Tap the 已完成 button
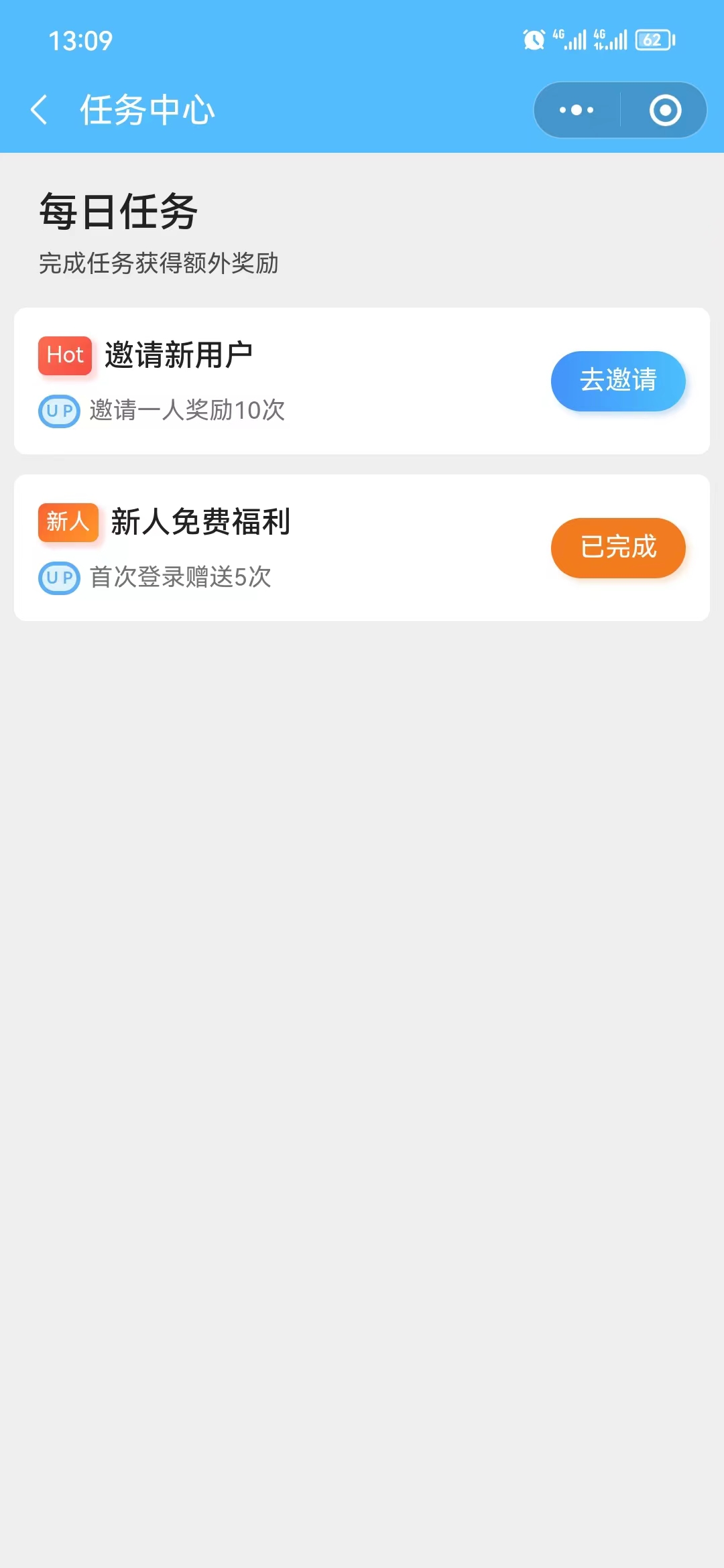Image resolution: width=724 pixels, height=1568 pixels. [618, 547]
